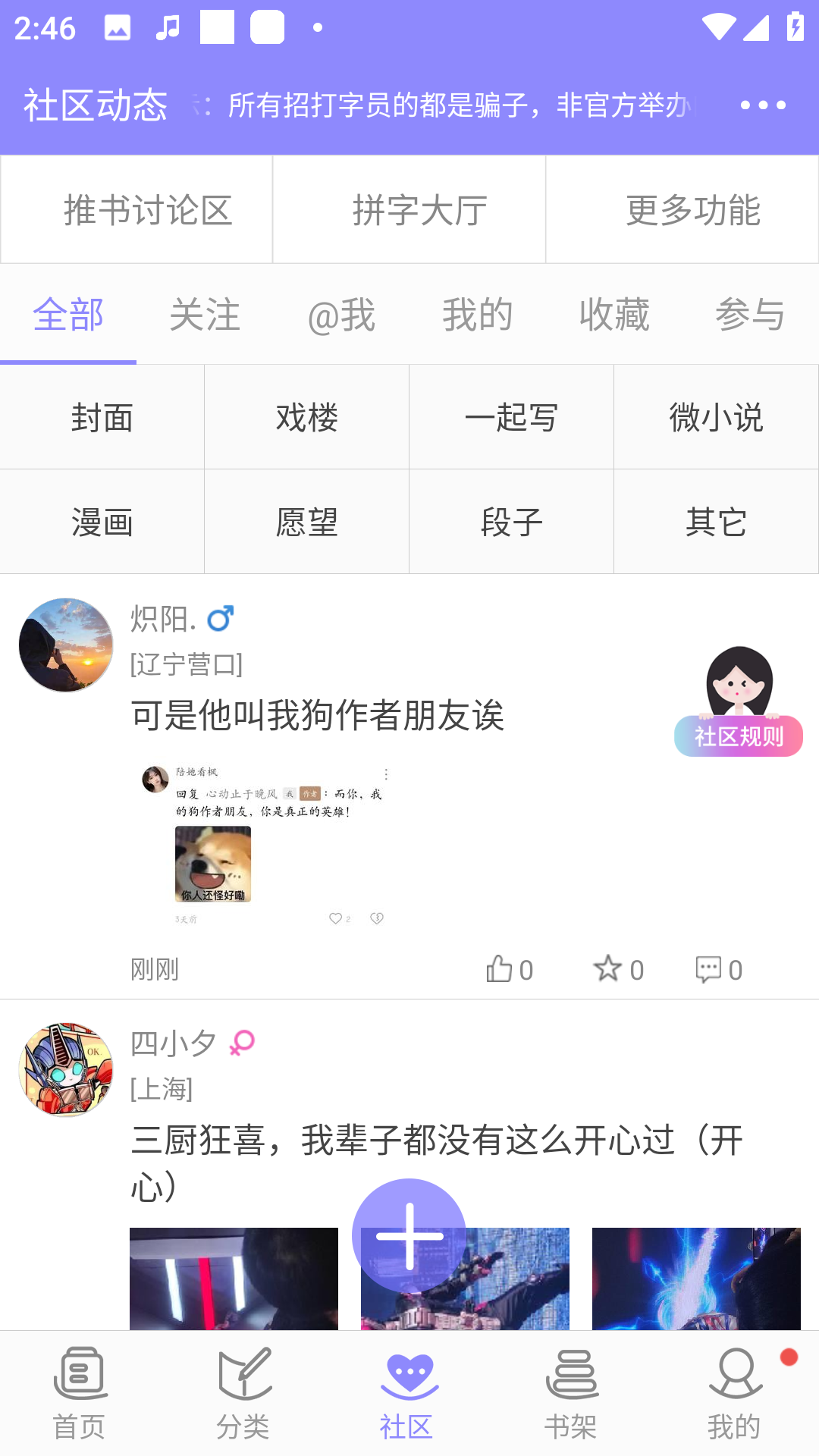Tap the scrolling scam warning announcement banner
Image resolution: width=819 pixels, height=1456 pixels.
455,106
